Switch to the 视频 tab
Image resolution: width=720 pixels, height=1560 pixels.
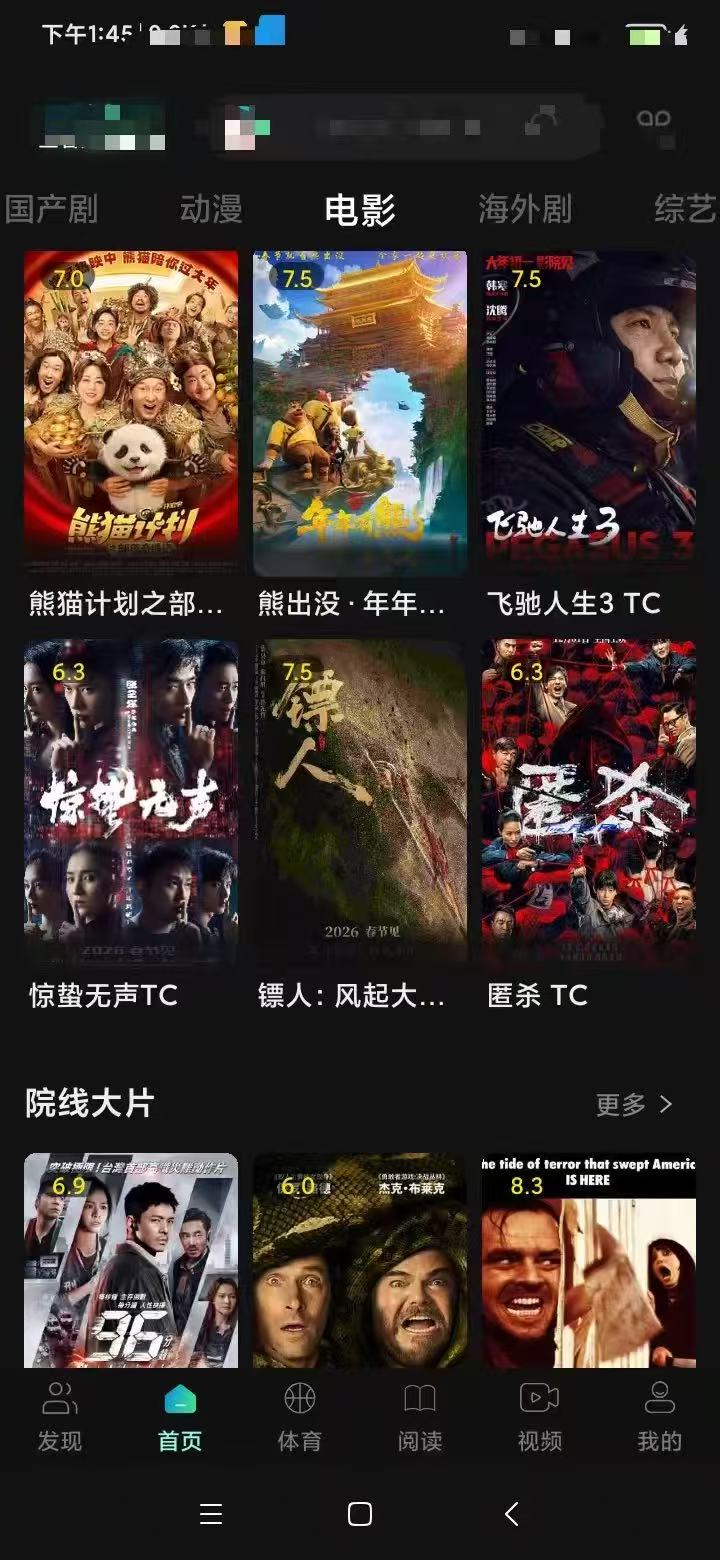pyautogui.click(x=540, y=1417)
